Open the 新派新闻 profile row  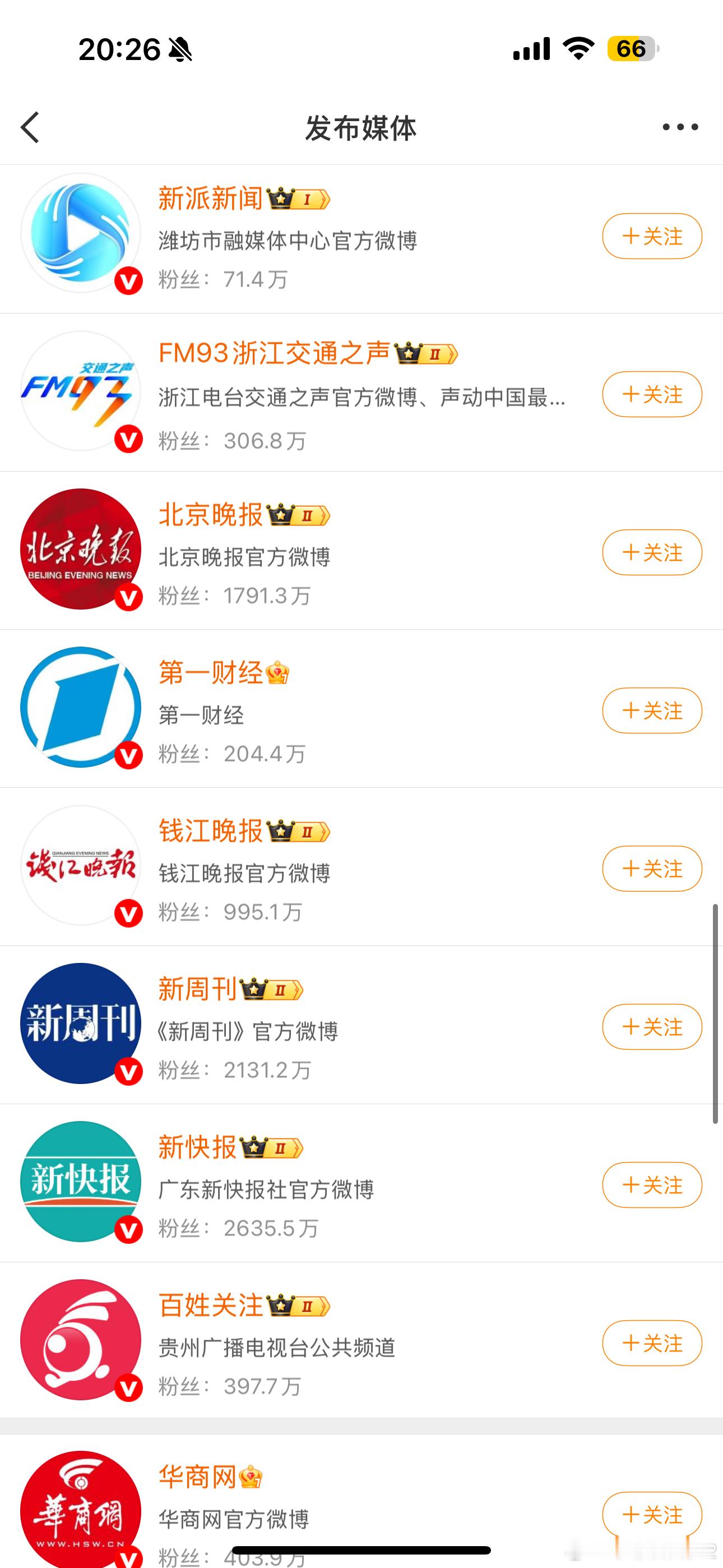[361, 239]
